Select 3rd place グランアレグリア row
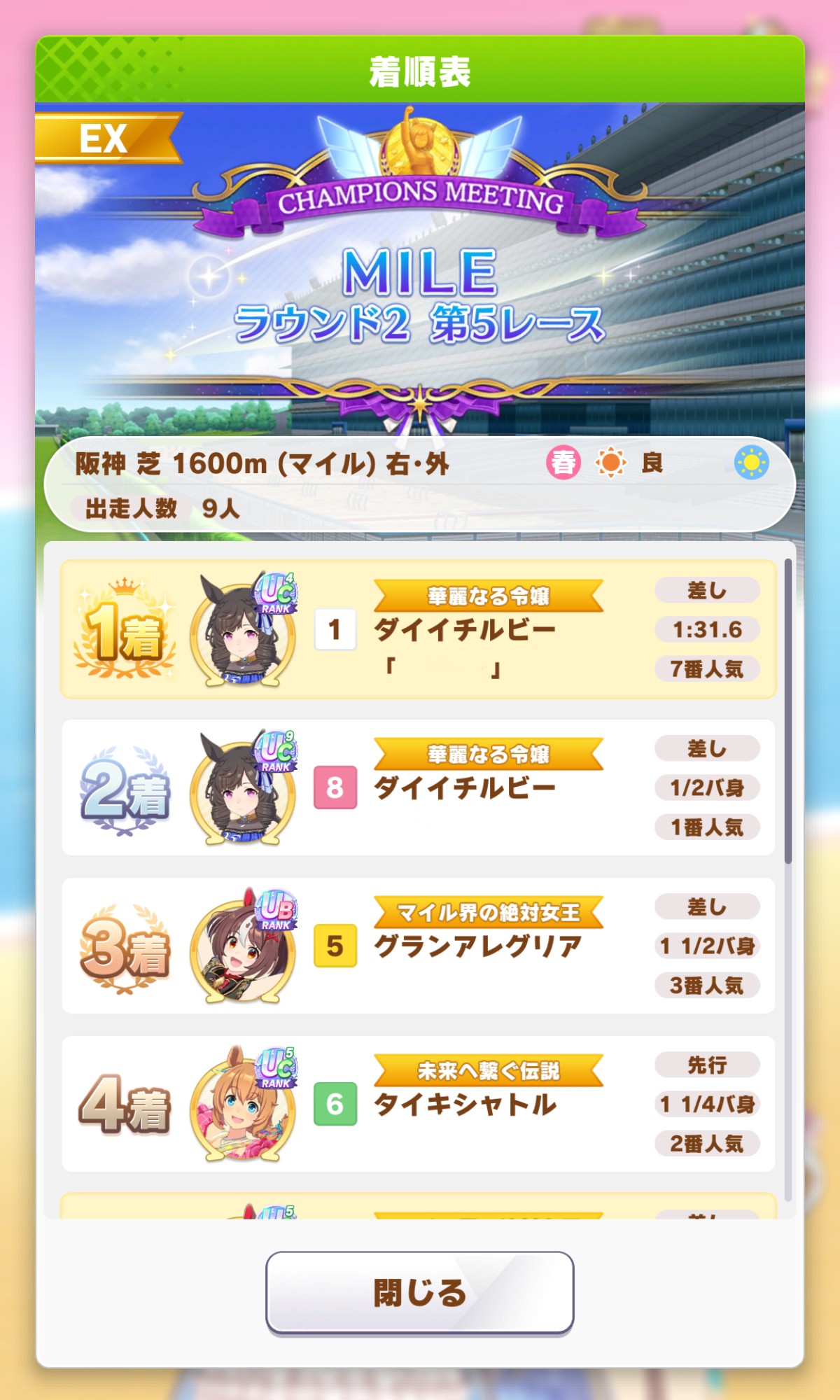The image size is (840, 1400). [x=419, y=946]
